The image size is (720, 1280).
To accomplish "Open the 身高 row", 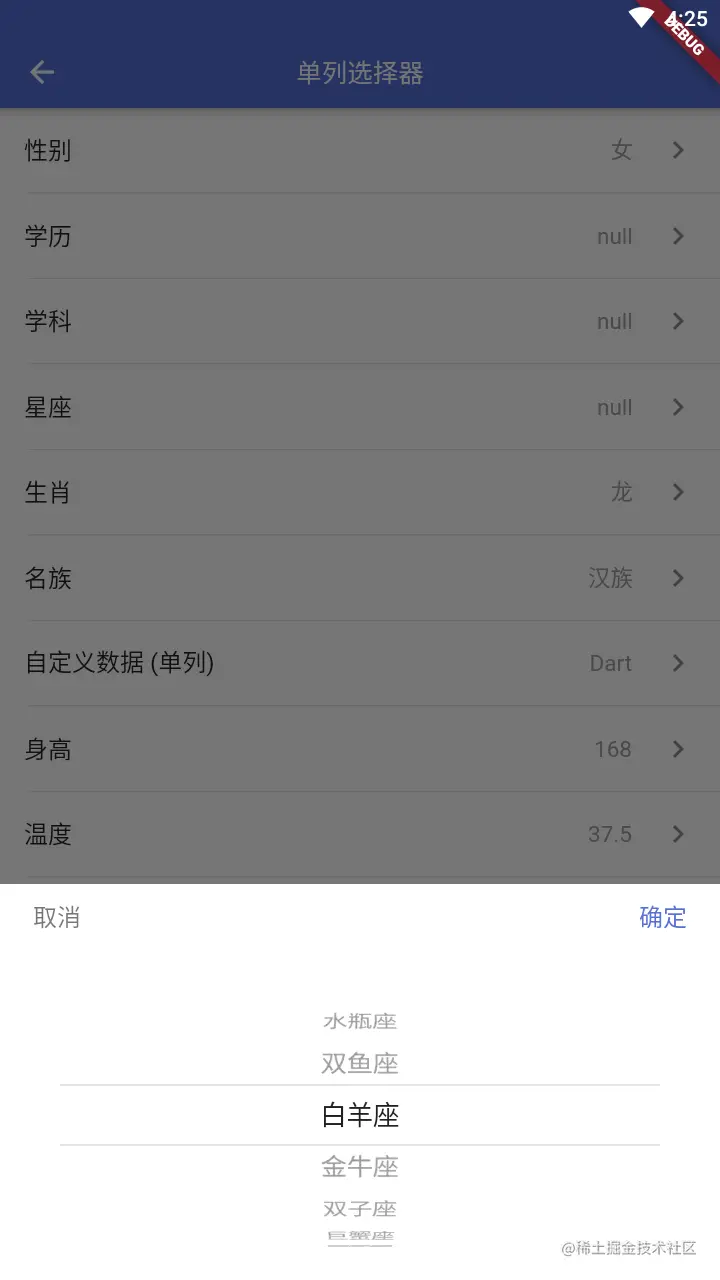I will click(360, 749).
